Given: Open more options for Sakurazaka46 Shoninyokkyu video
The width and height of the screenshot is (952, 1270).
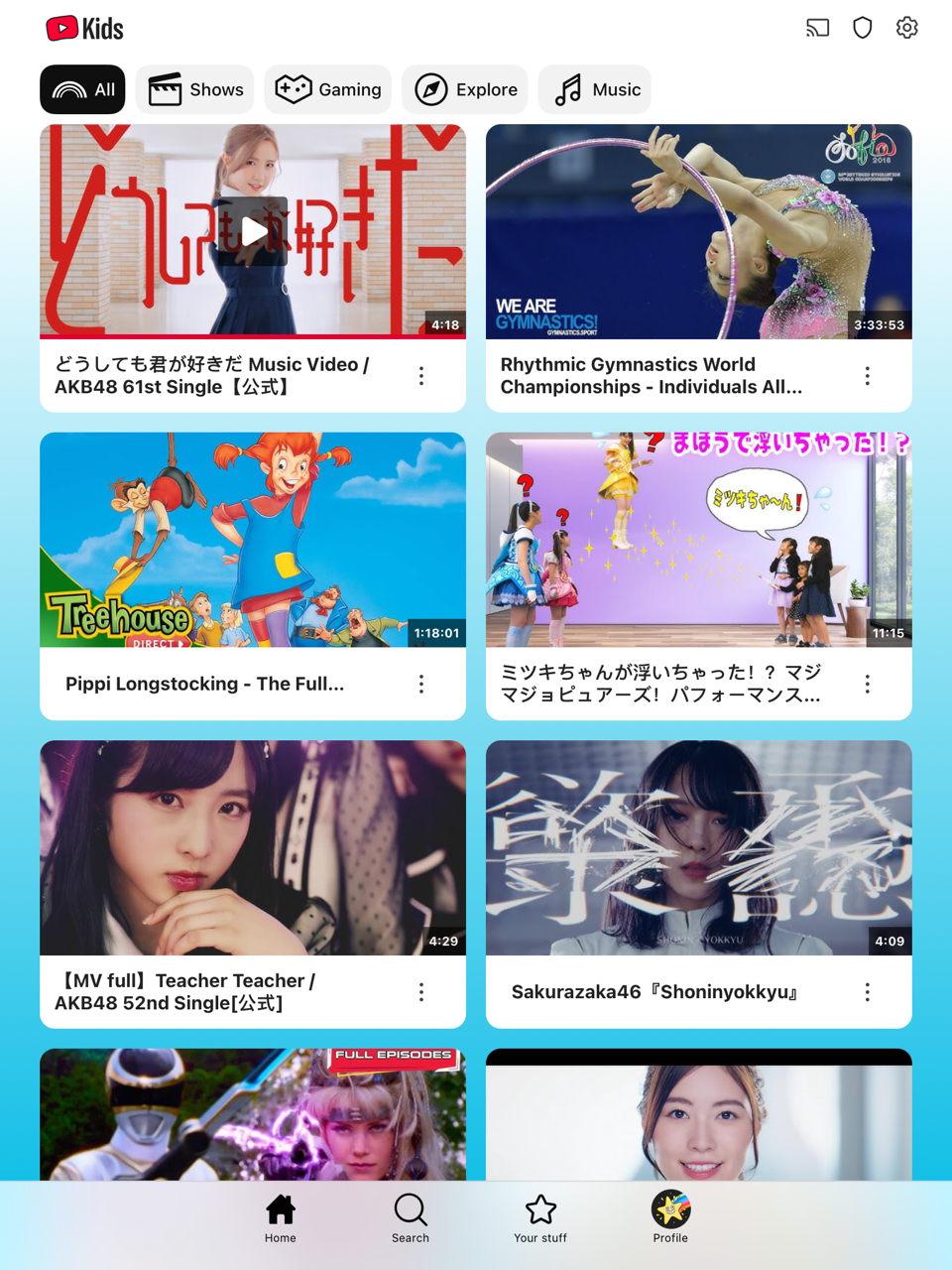Looking at the screenshot, I should point(868,992).
